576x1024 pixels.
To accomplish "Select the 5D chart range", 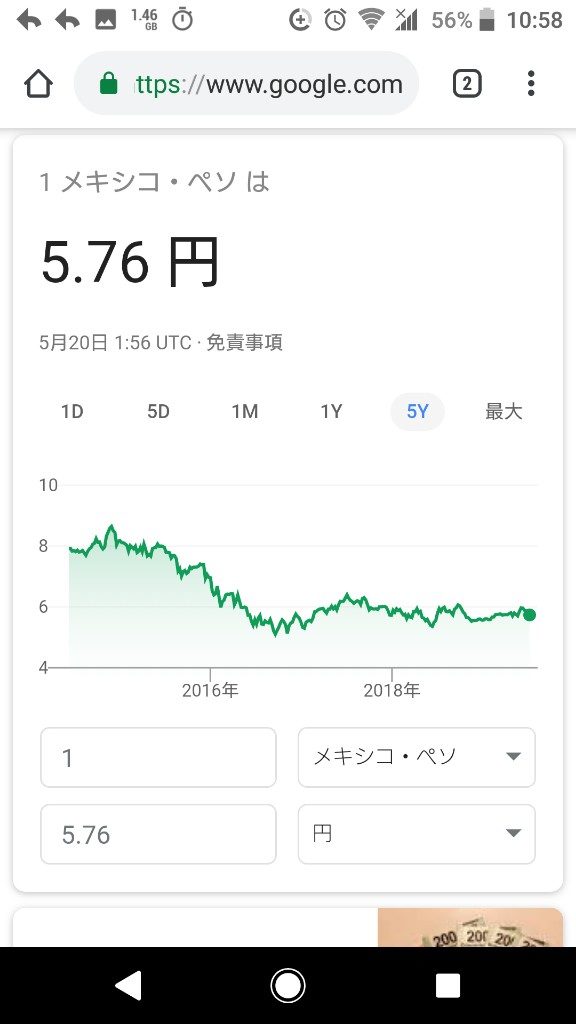I will 158,411.
